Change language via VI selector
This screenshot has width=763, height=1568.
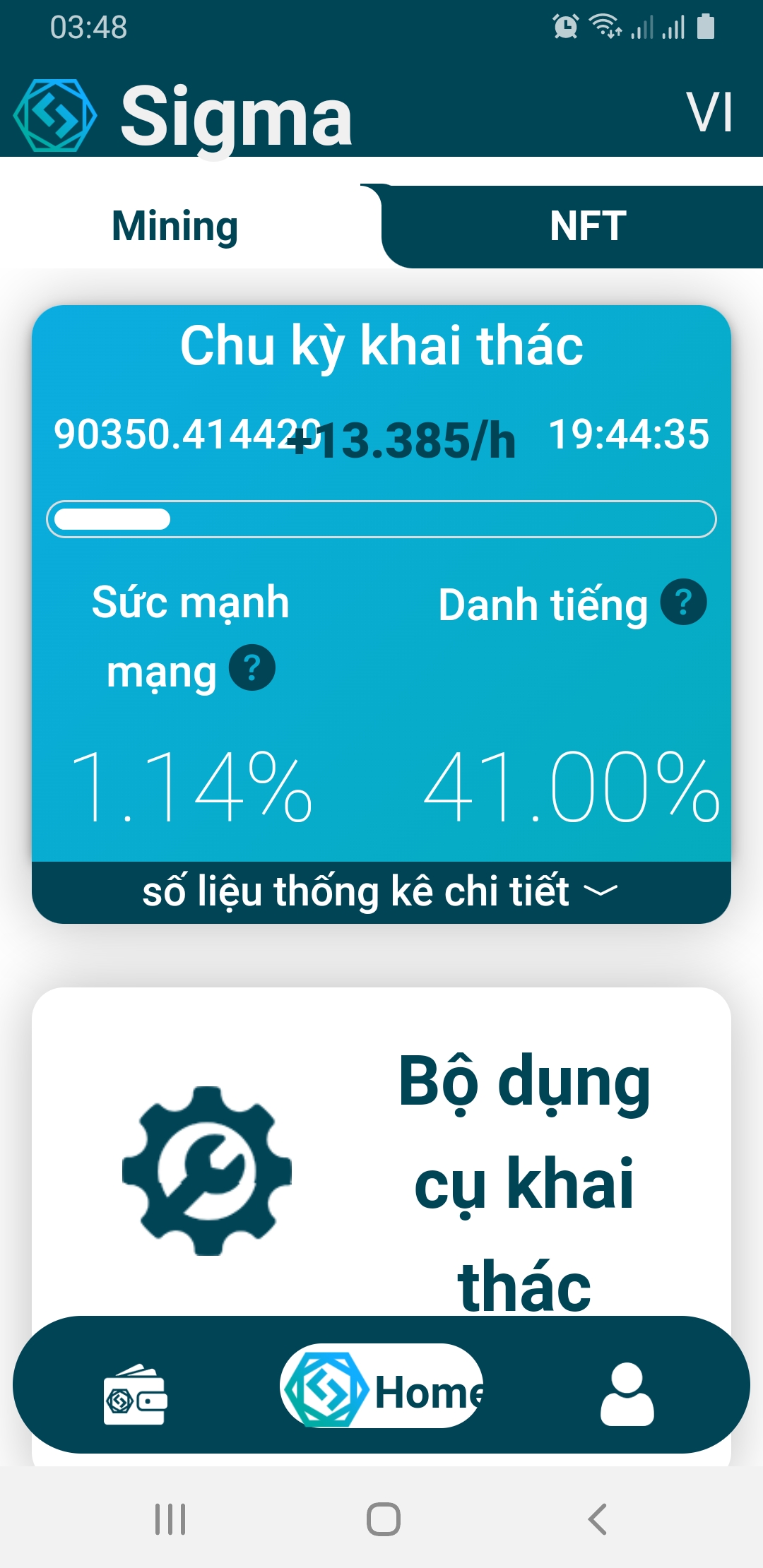[x=709, y=112]
